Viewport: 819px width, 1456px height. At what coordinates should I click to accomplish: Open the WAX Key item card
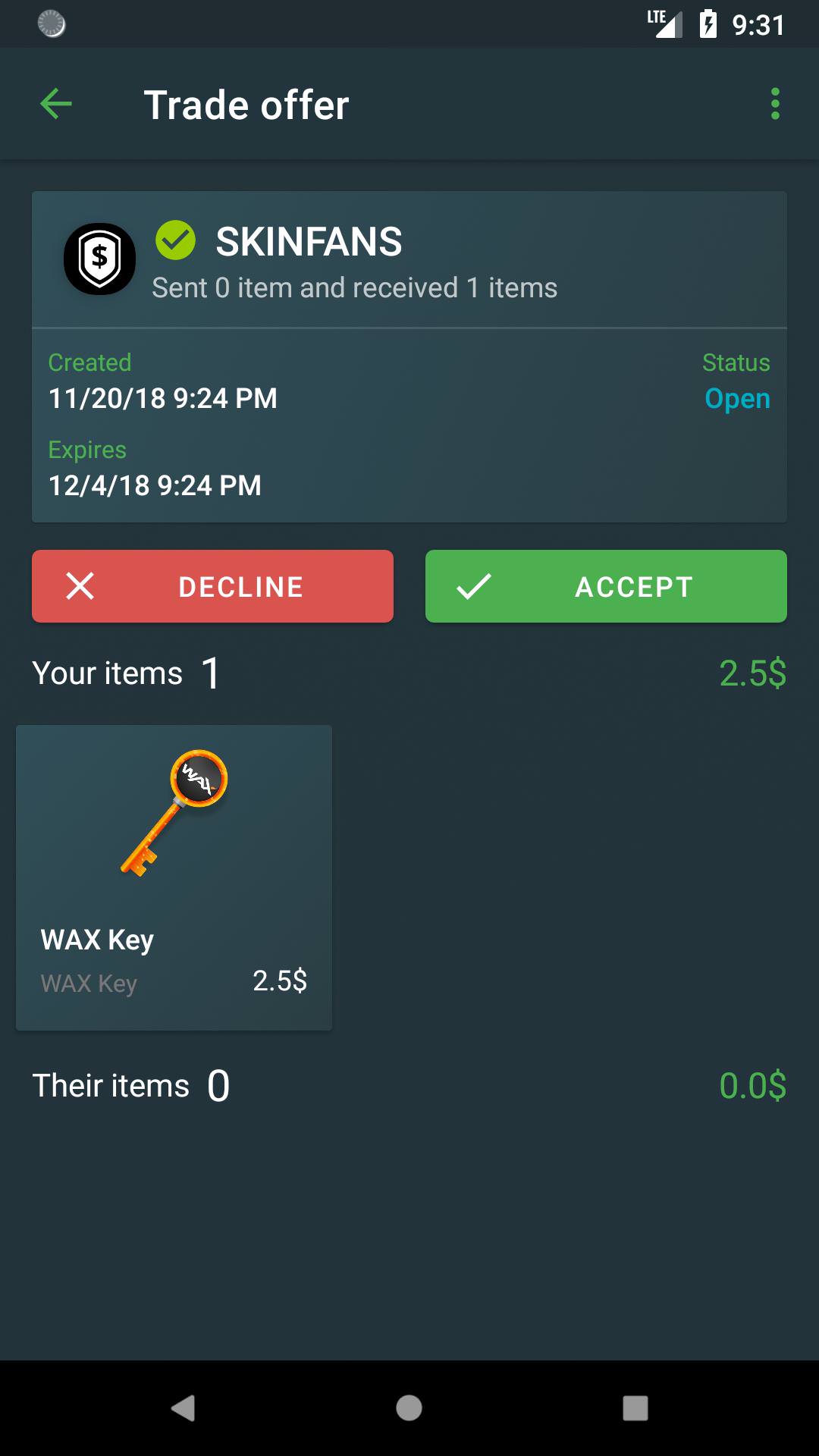click(174, 877)
